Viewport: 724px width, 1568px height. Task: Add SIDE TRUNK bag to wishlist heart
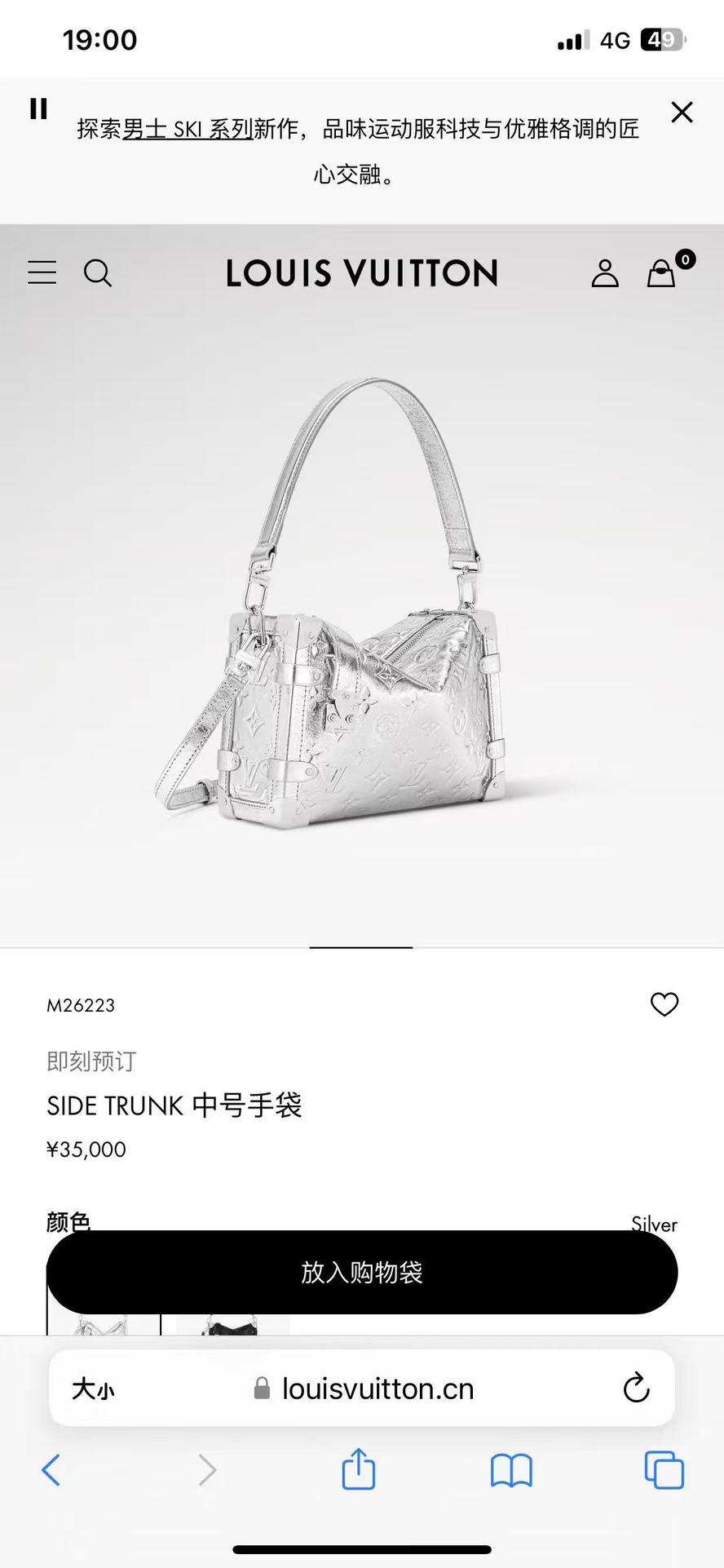tap(664, 1004)
